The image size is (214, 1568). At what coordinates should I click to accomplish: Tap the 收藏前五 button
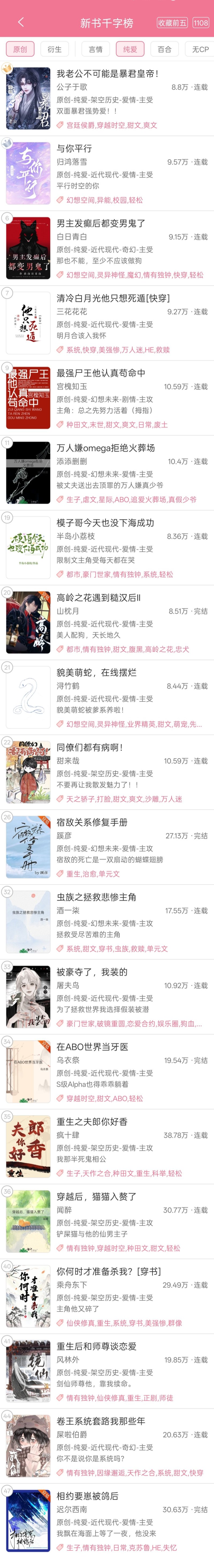point(172,23)
